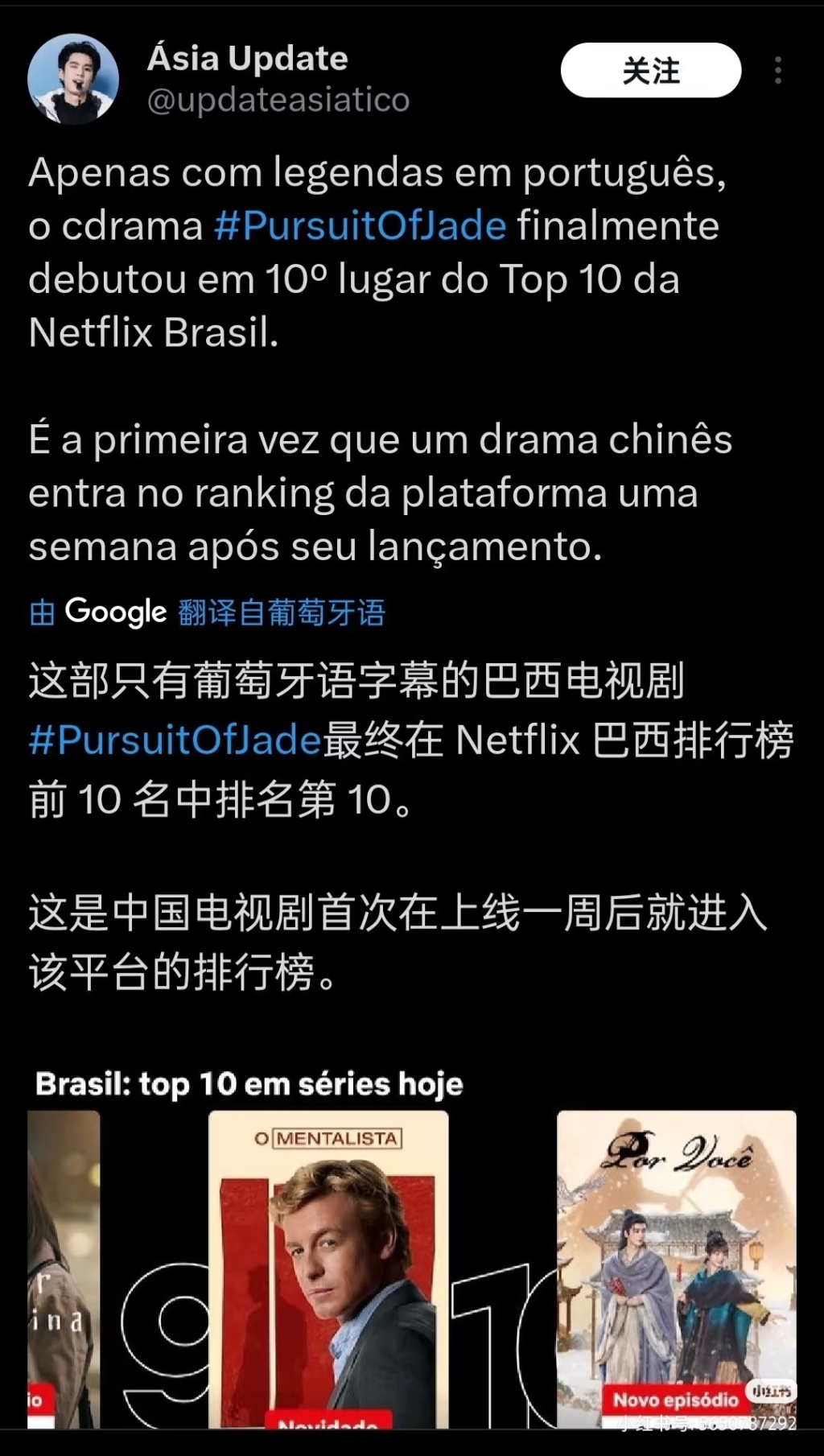824x1456 pixels.
Task: Open the #PursuitOfJade hashtag in Portuguese text
Action: pos(359,226)
